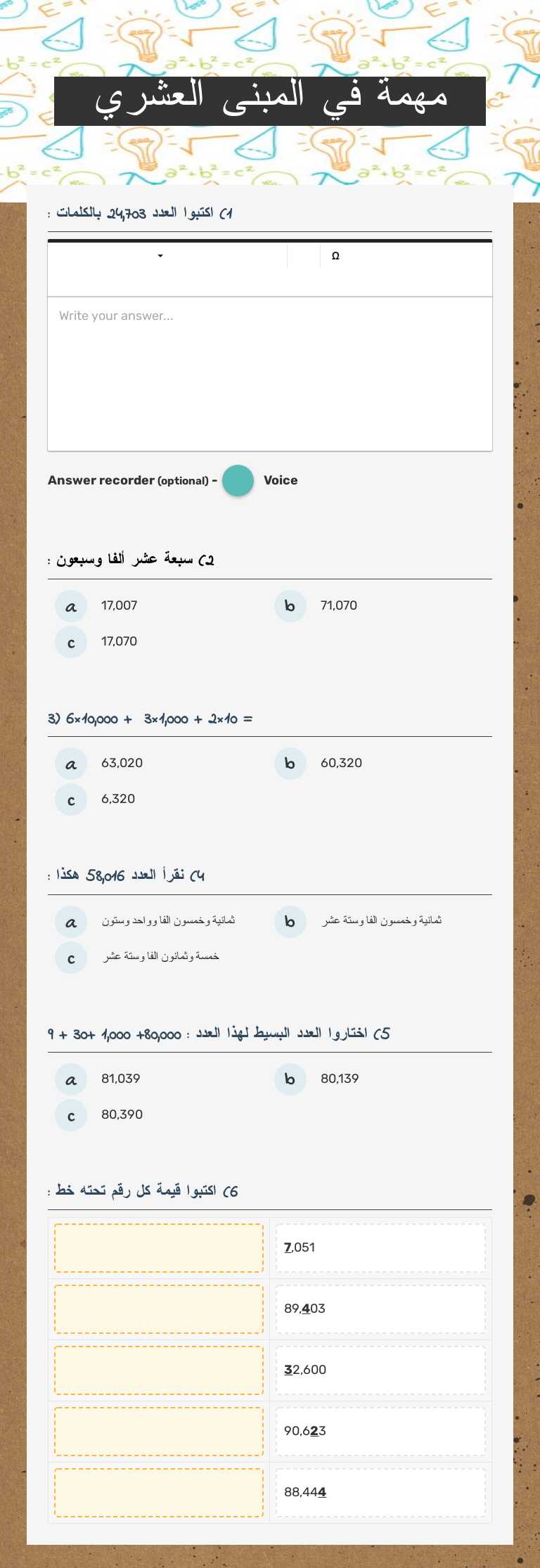Screen dimensions: 540x1568
Task: Choose answer c "80,390" for question 5
Action: coord(70,1114)
